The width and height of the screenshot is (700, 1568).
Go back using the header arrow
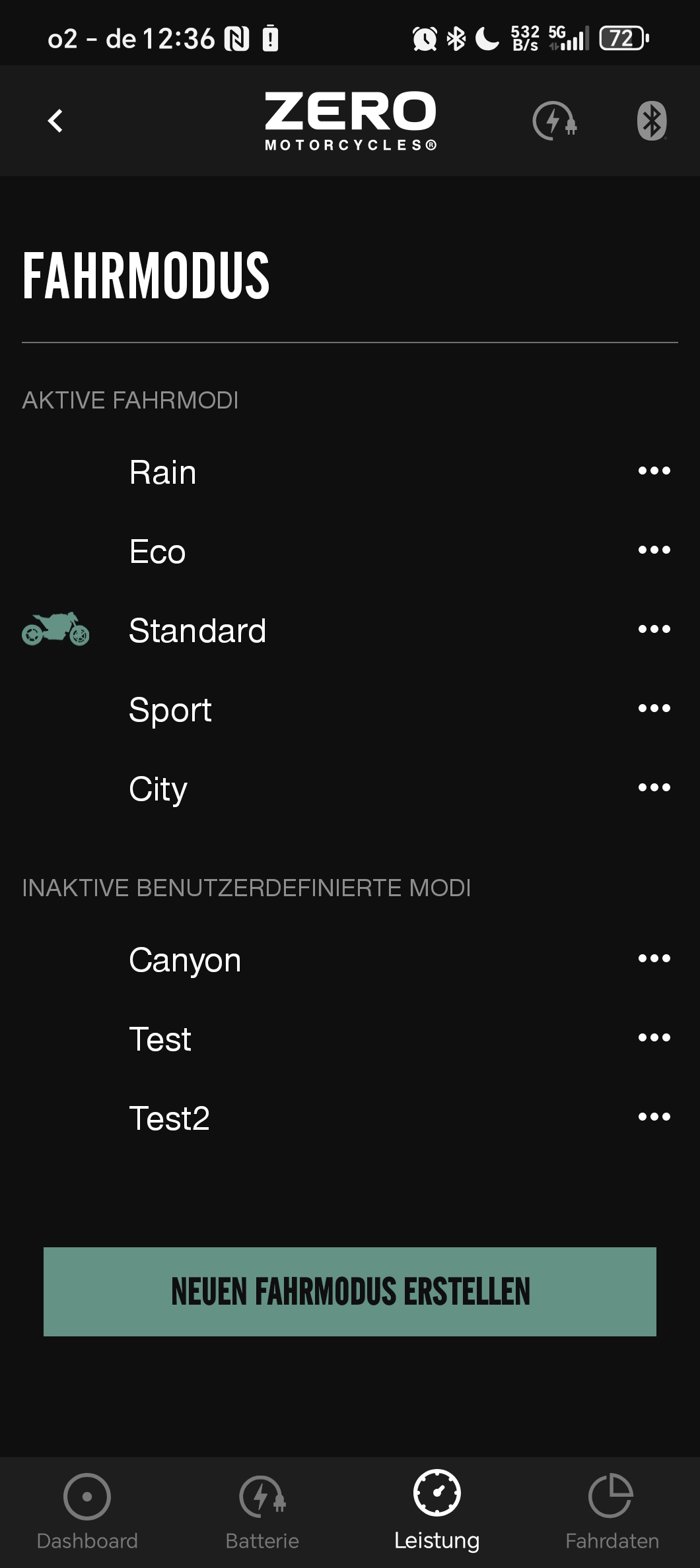point(56,121)
